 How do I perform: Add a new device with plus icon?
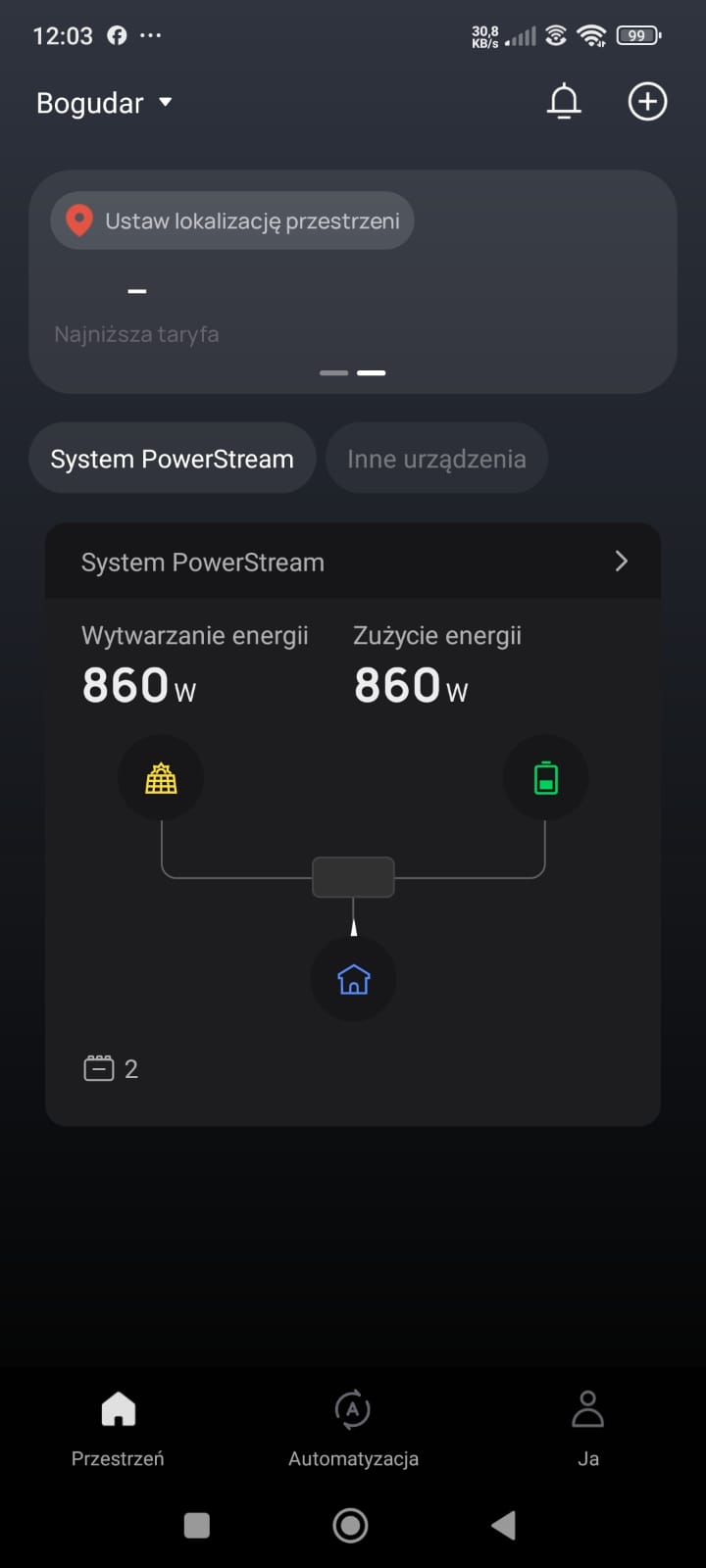[647, 102]
